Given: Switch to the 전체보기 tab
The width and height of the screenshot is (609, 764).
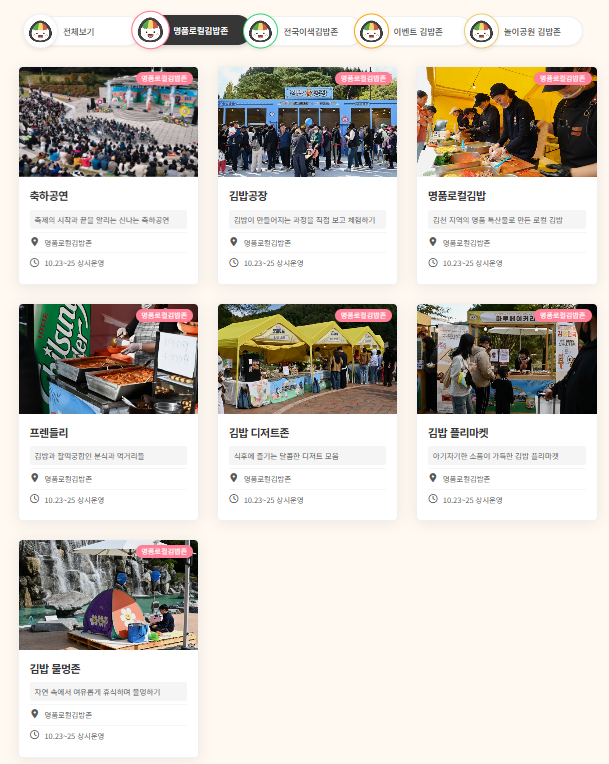Looking at the screenshot, I should (80, 31).
